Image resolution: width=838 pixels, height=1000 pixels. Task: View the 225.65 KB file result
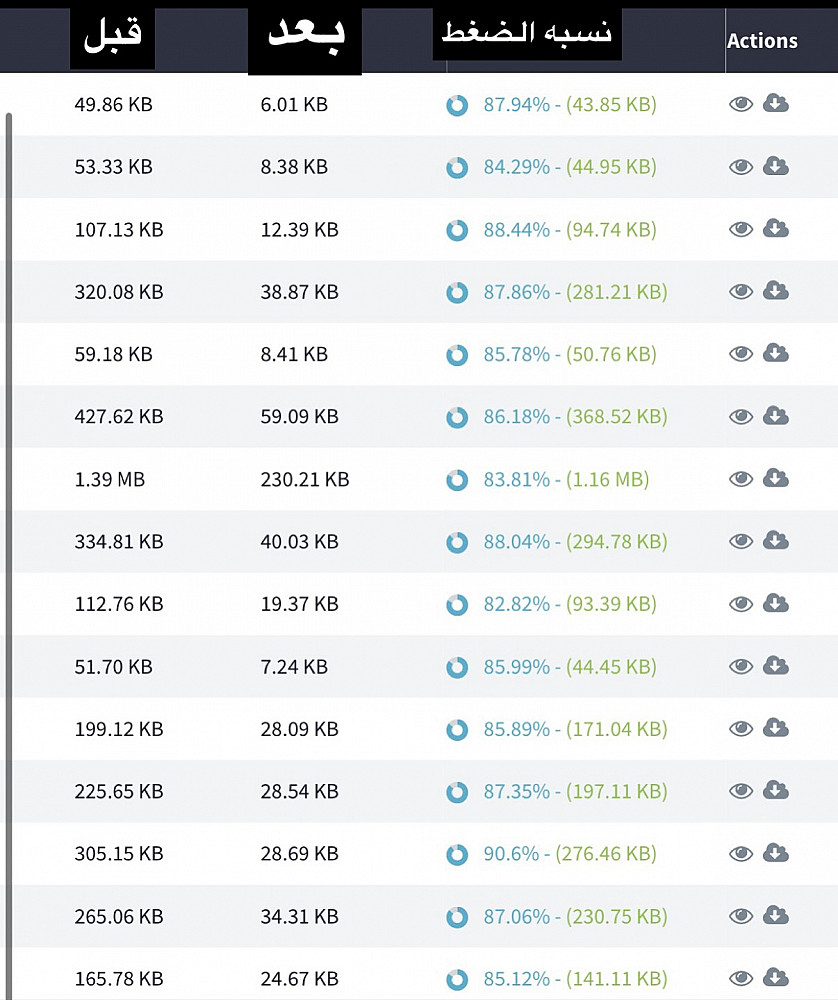coord(741,792)
